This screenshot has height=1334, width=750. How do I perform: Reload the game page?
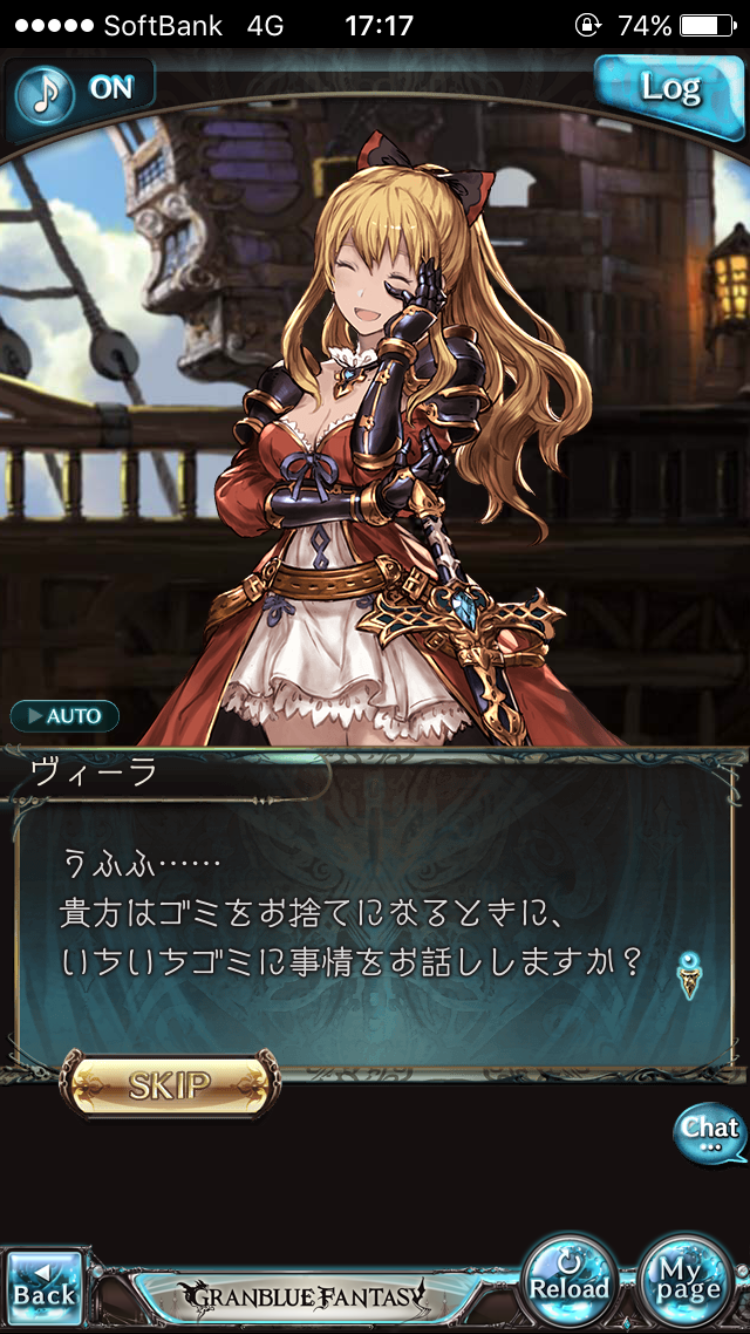569,1284
